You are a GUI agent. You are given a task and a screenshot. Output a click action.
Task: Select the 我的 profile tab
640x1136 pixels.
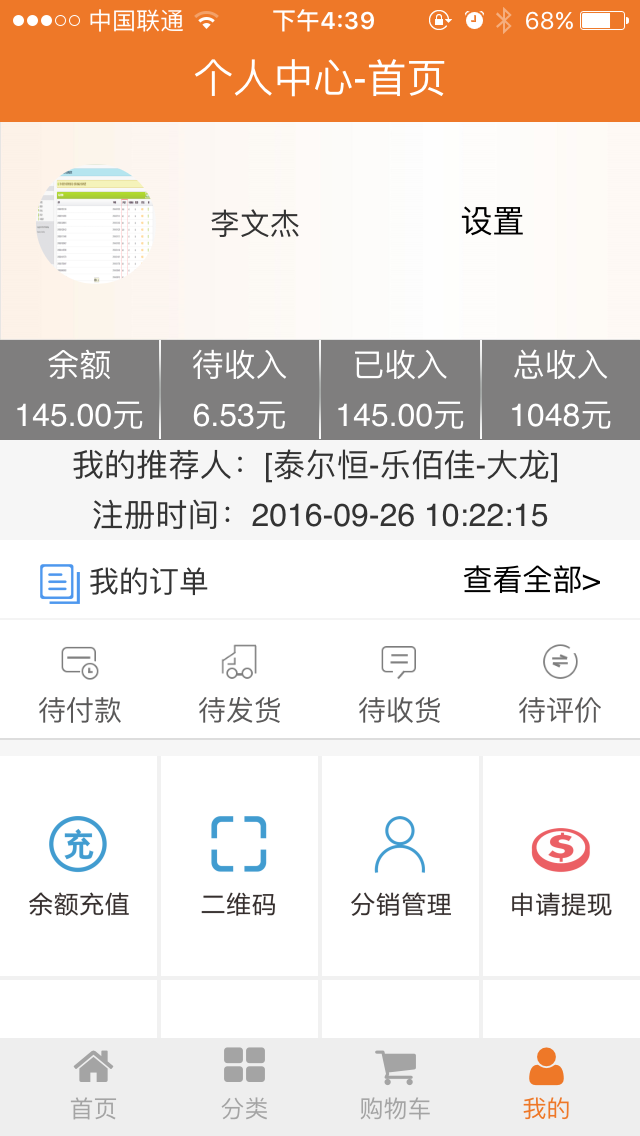(x=546, y=1085)
